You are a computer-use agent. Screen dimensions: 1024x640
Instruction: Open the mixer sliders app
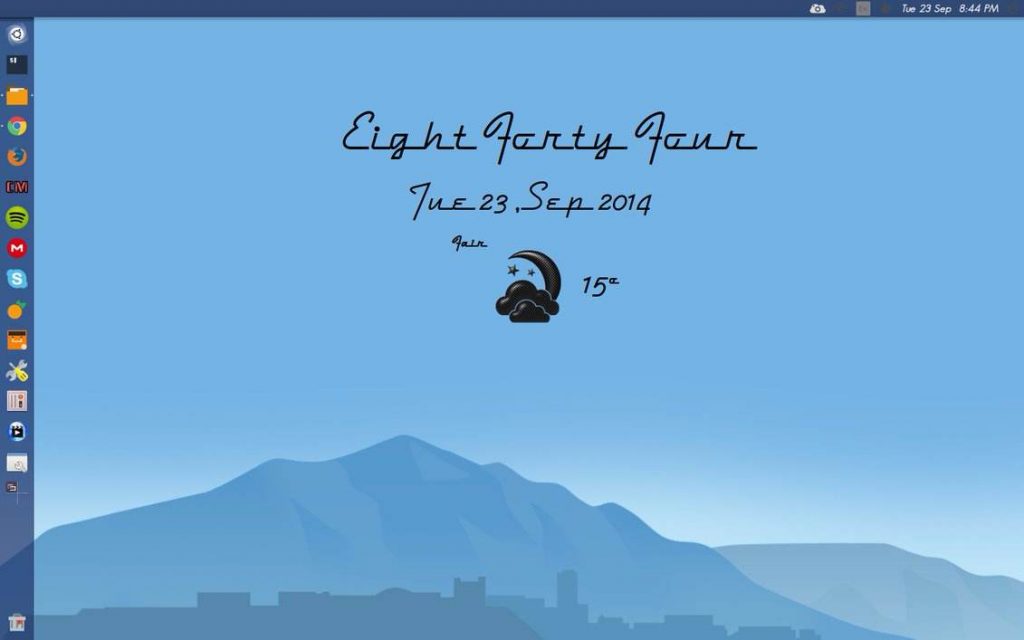tap(17, 401)
